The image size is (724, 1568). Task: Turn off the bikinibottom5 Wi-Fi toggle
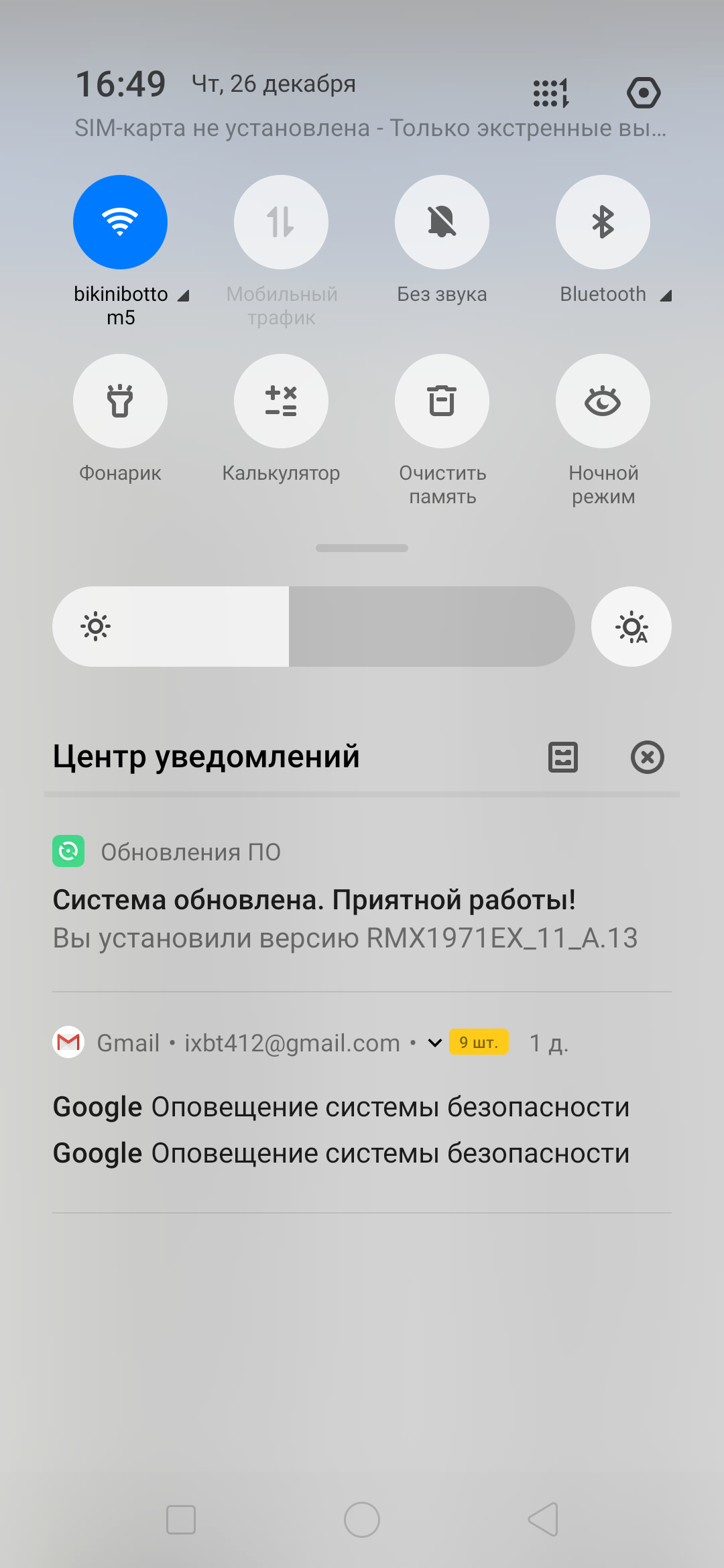(120, 222)
